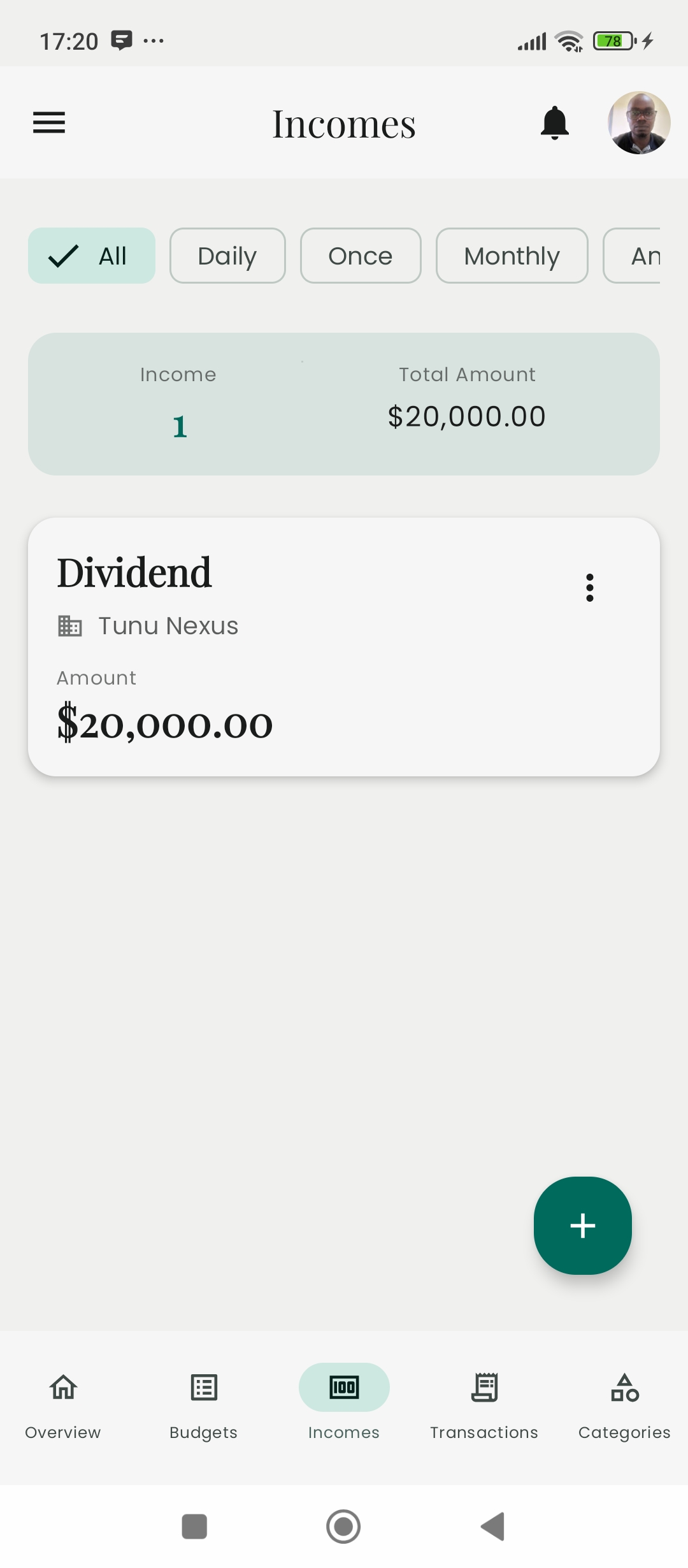Click the building icon beside Tunu Nexus
688x1568 pixels.
click(x=70, y=625)
